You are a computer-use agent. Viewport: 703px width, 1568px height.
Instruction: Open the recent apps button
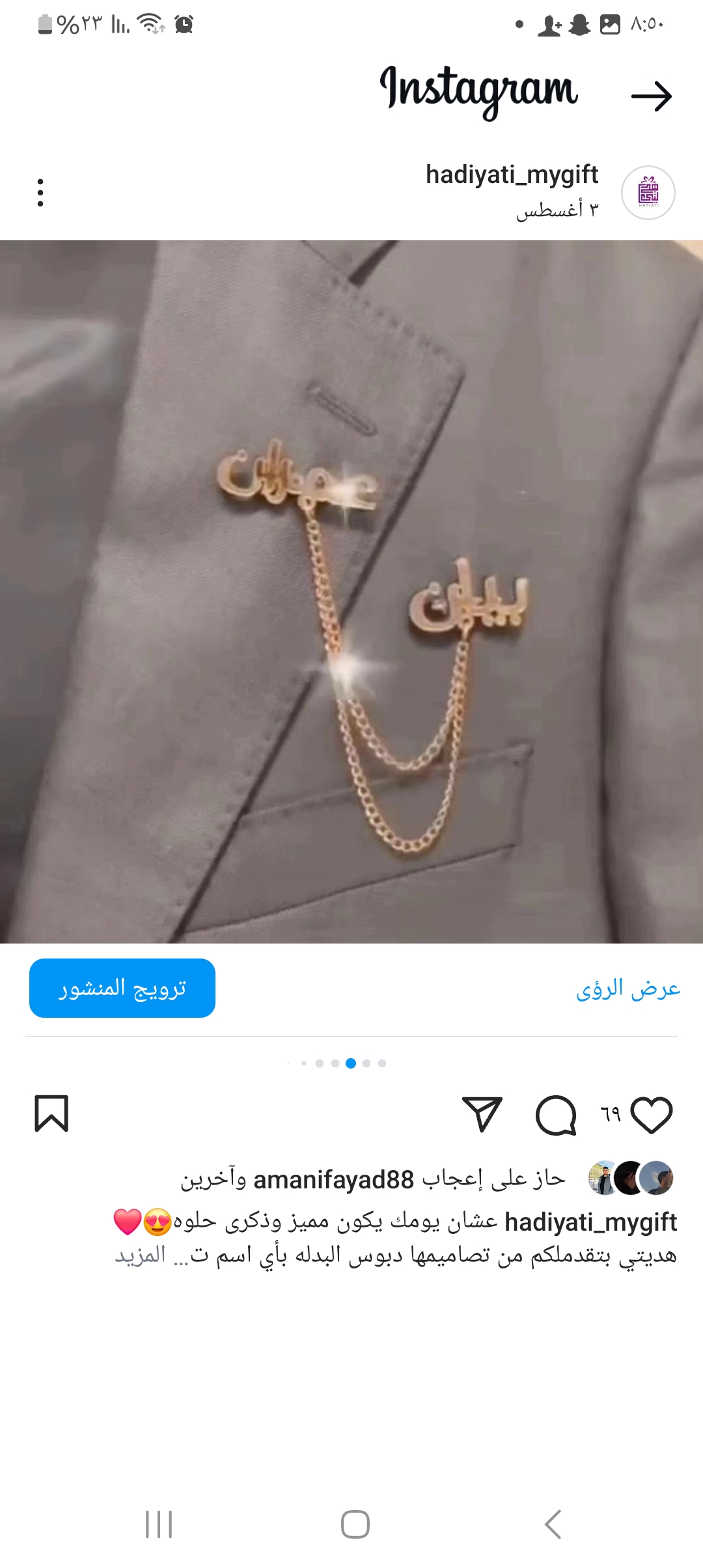point(159,1524)
